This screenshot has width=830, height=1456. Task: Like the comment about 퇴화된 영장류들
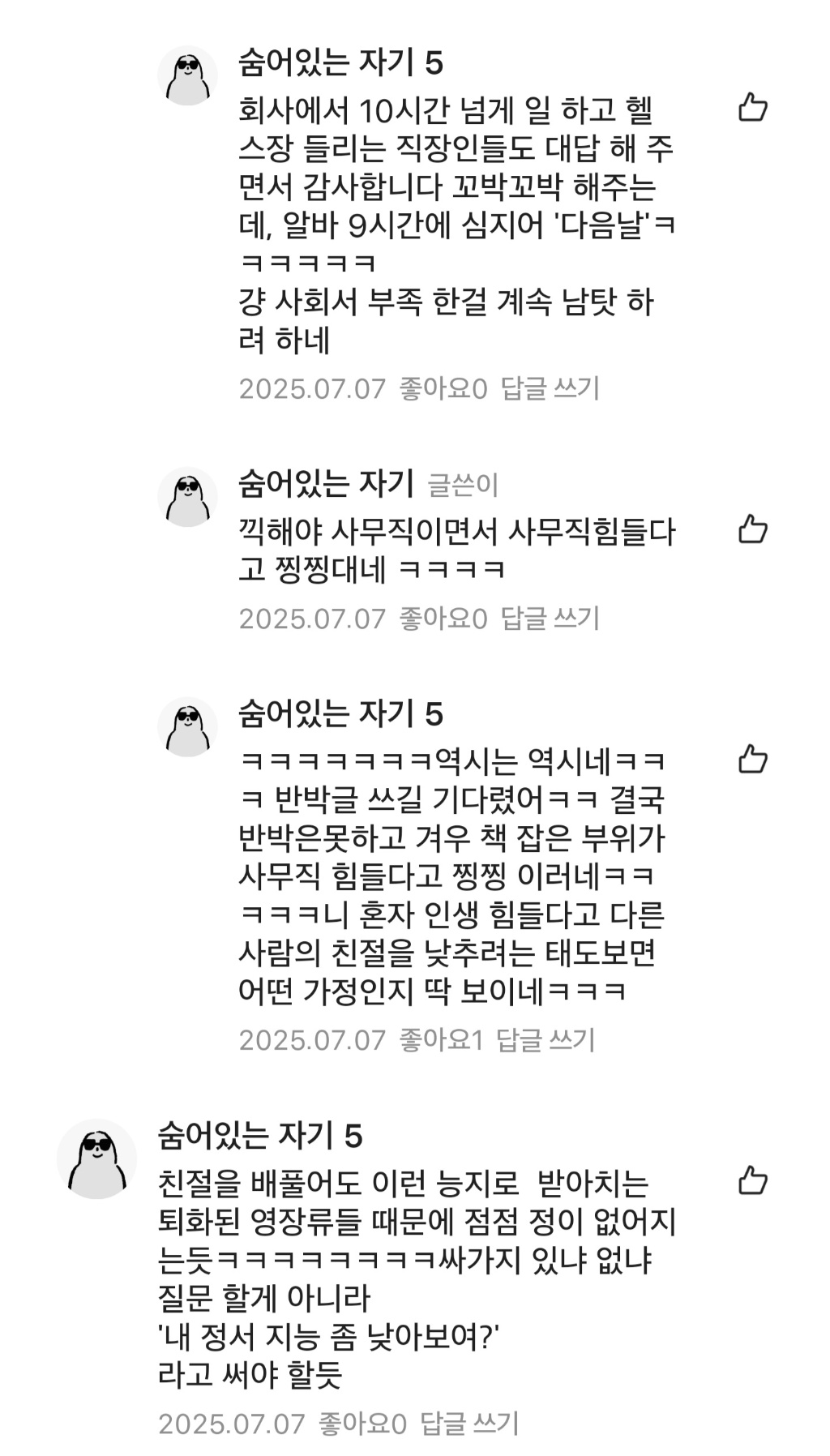pyautogui.click(x=752, y=1181)
